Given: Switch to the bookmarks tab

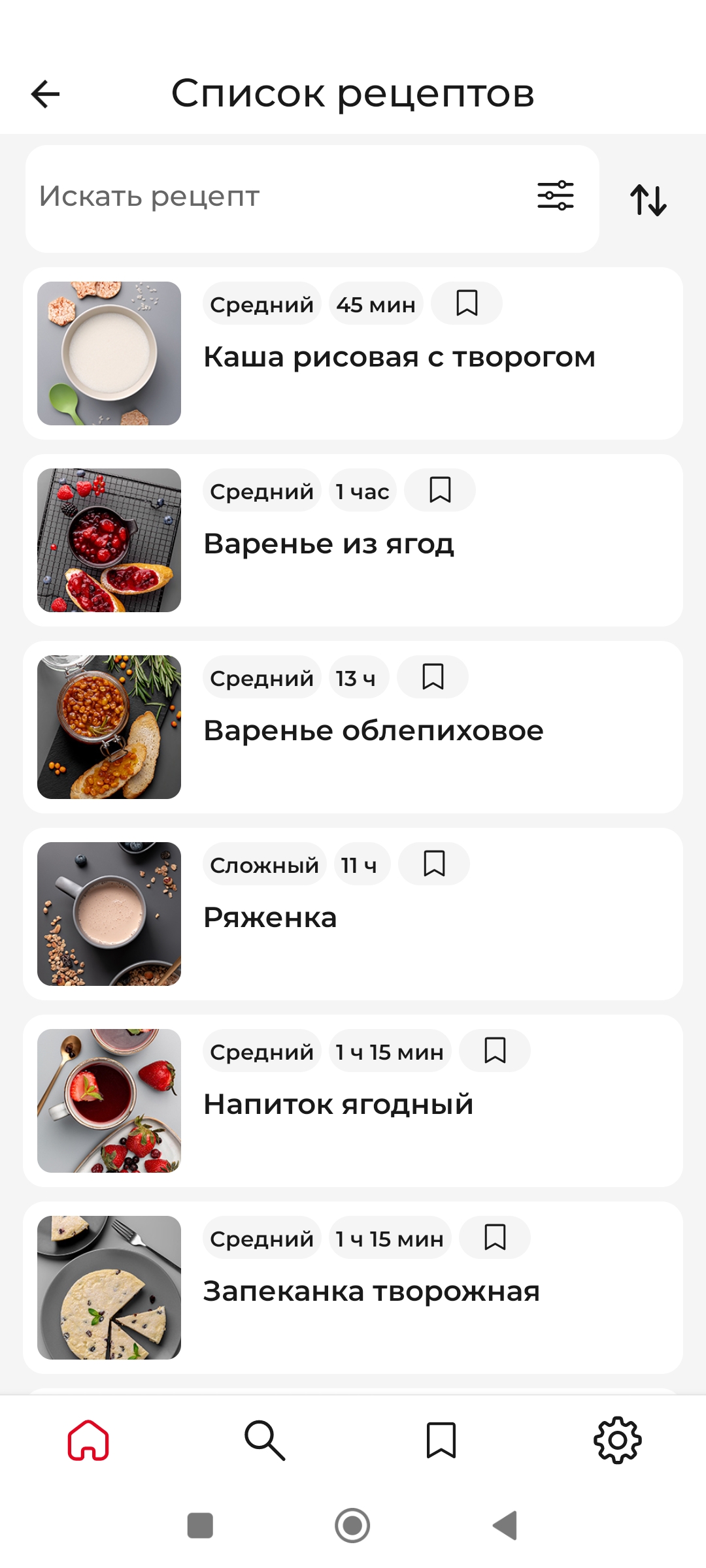Looking at the screenshot, I should 441,1440.
